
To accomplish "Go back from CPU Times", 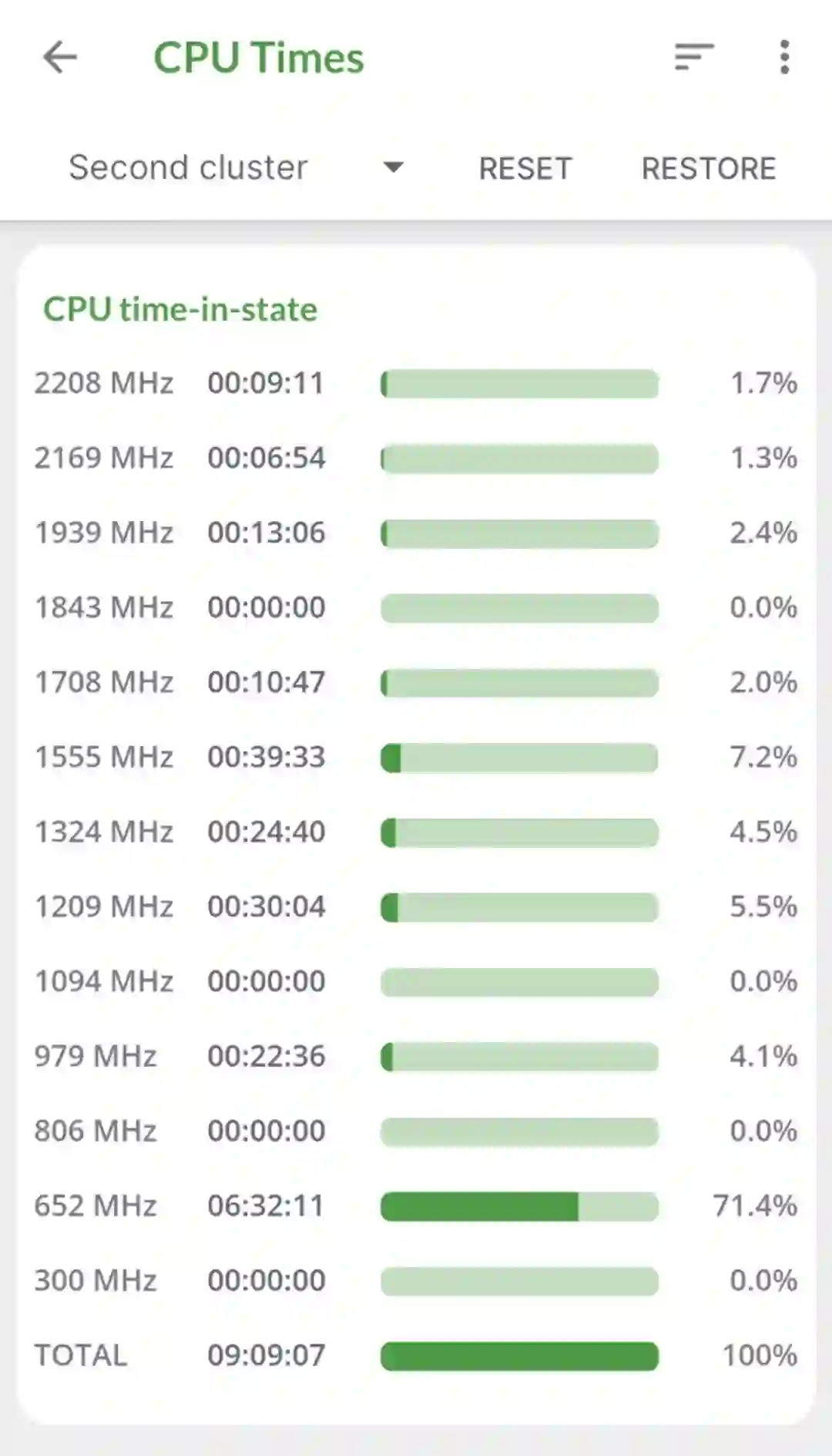I will (x=60, y=57).
